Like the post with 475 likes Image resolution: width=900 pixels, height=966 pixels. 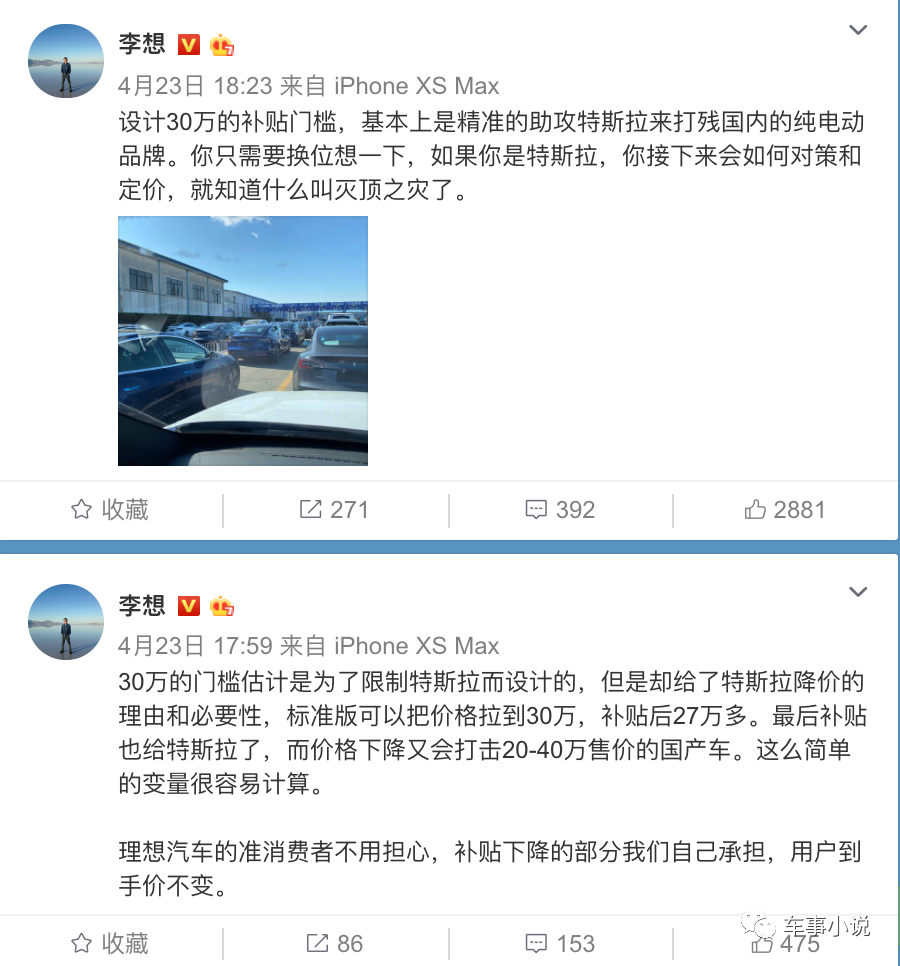pos(785,943)
